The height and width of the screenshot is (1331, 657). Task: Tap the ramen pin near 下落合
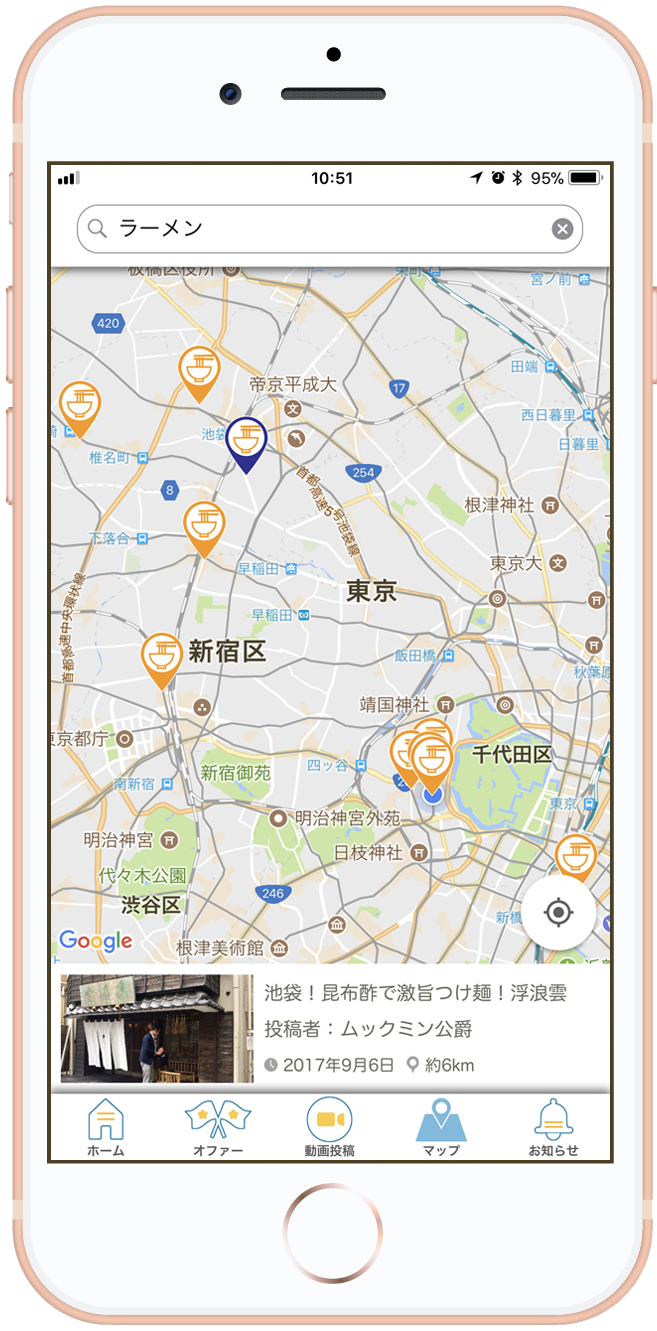pos(204,529)
